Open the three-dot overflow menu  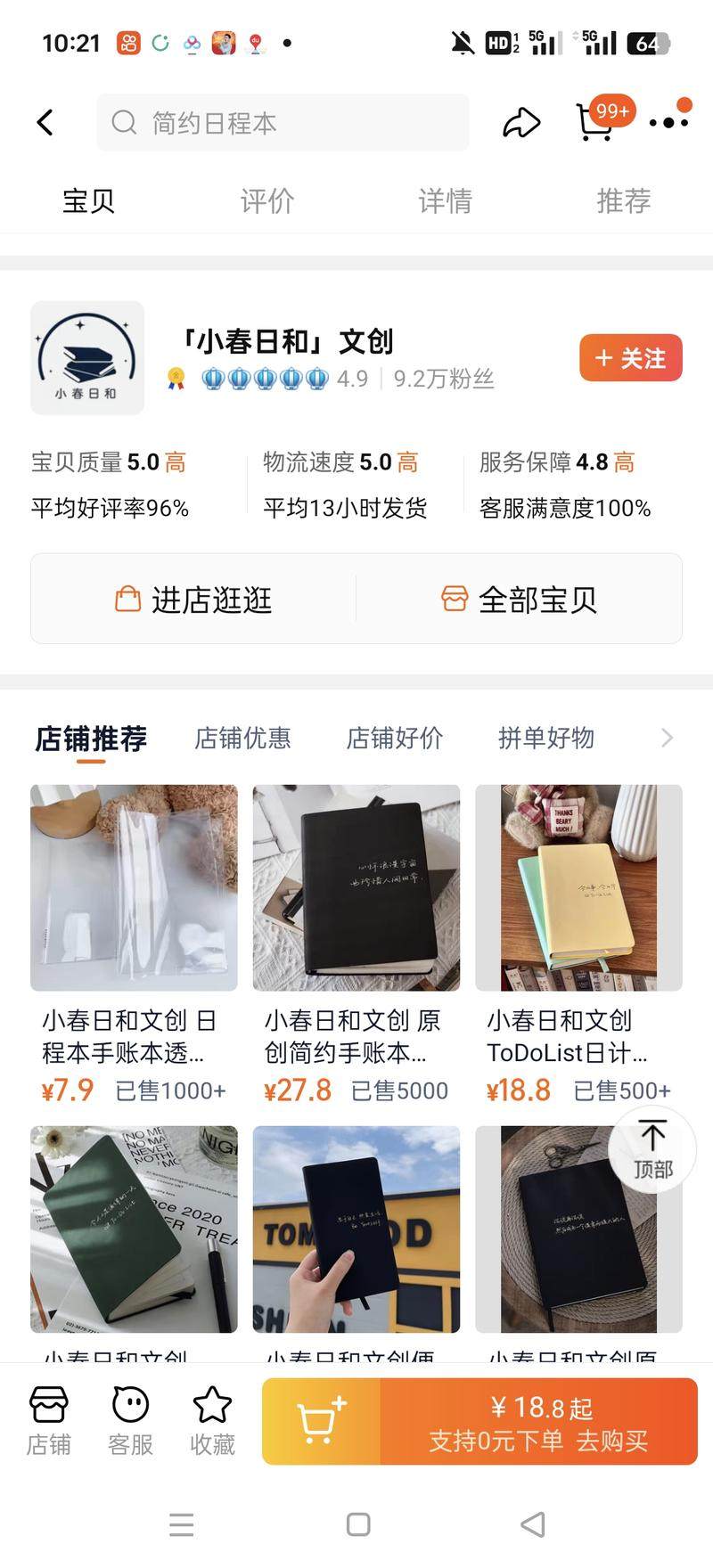[x=668, y=122]
